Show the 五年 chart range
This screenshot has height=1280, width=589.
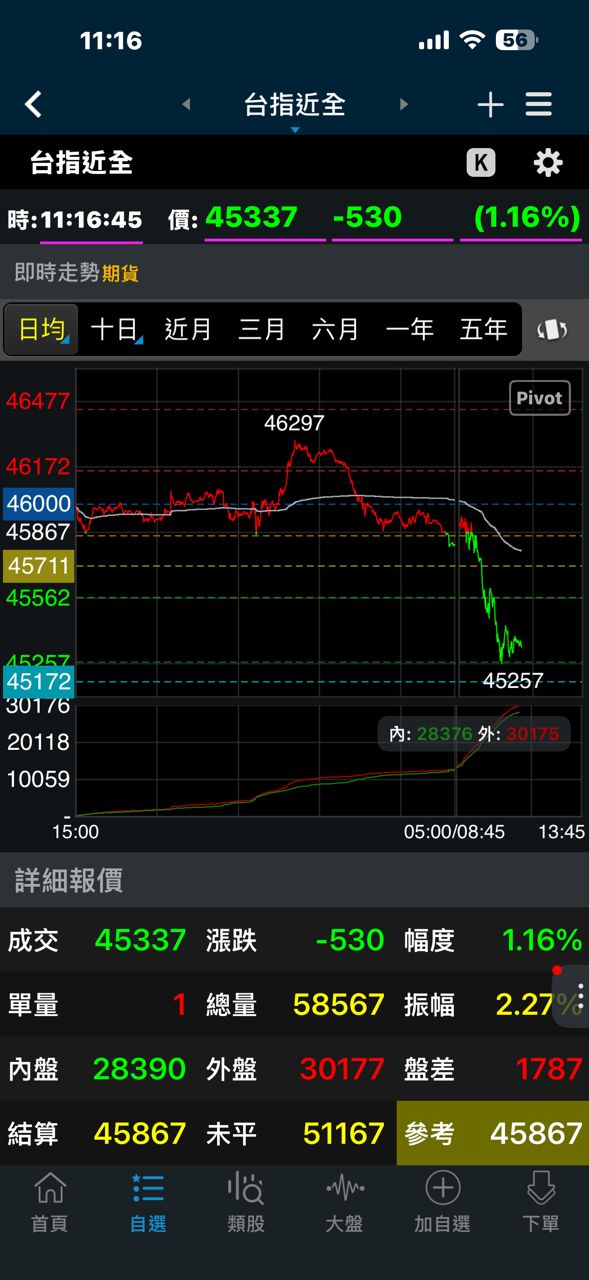tap(483, 329)
